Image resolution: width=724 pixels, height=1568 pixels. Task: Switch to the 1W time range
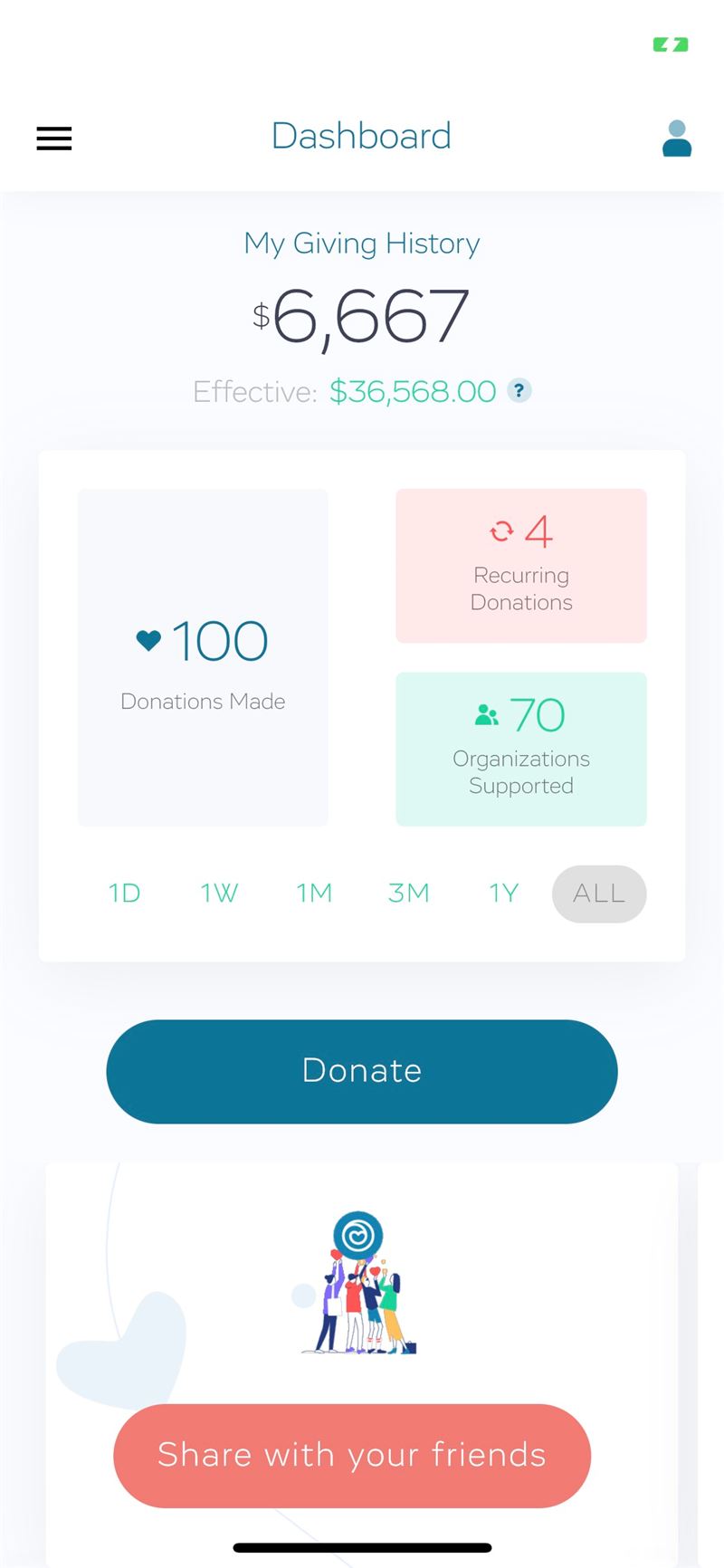[x=219, y=894]
